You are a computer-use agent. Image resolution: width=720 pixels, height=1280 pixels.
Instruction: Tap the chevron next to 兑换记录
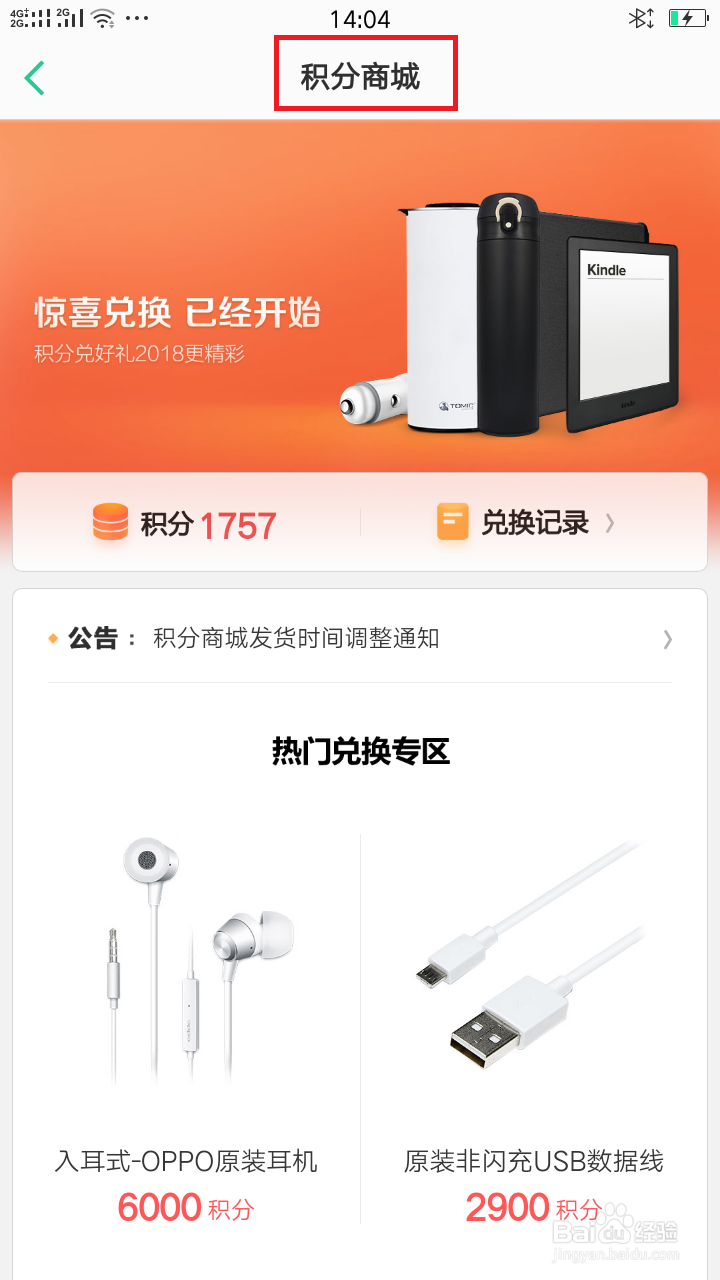610,521
